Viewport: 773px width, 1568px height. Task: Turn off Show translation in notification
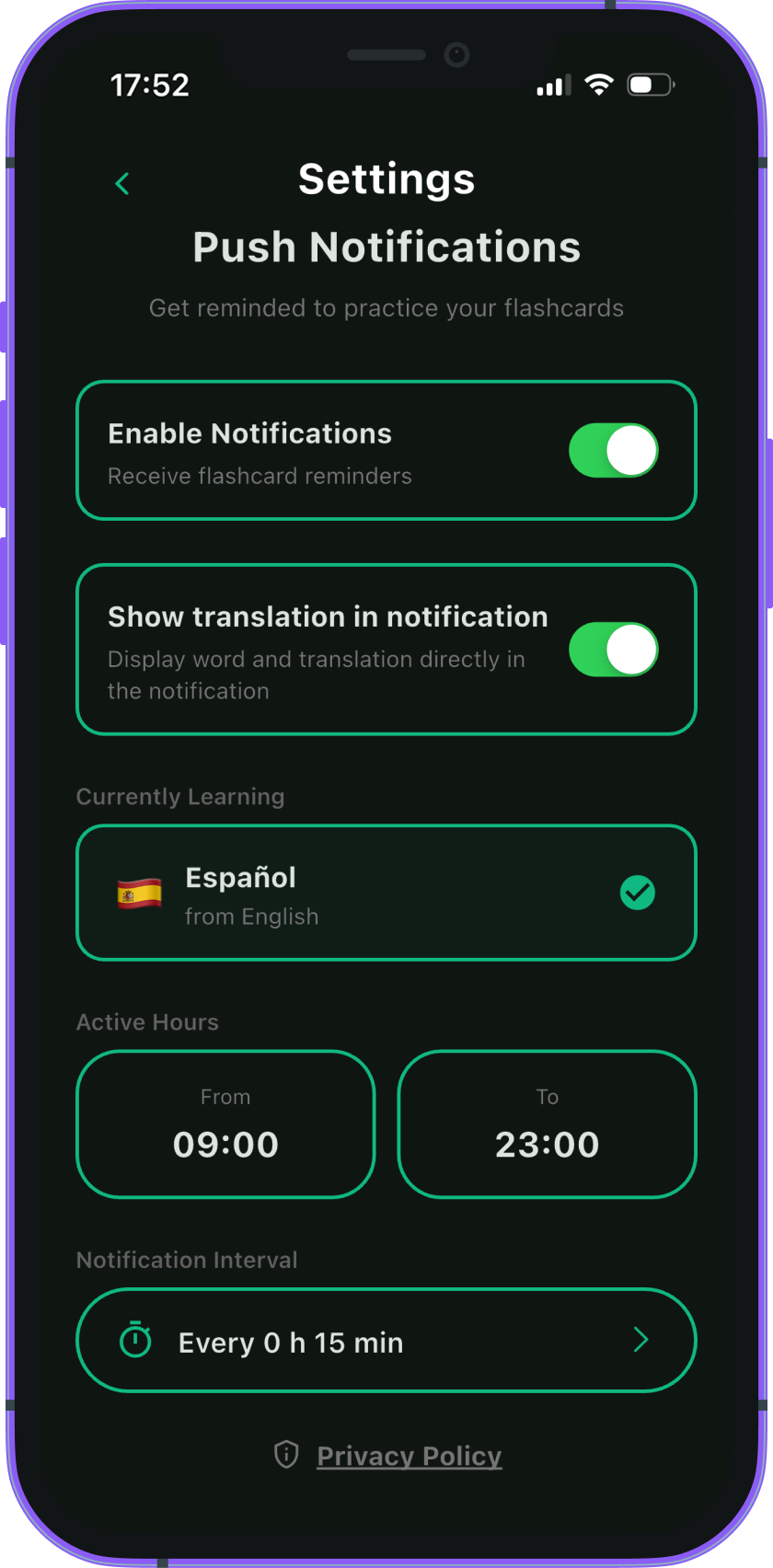(x=613, y=650)
